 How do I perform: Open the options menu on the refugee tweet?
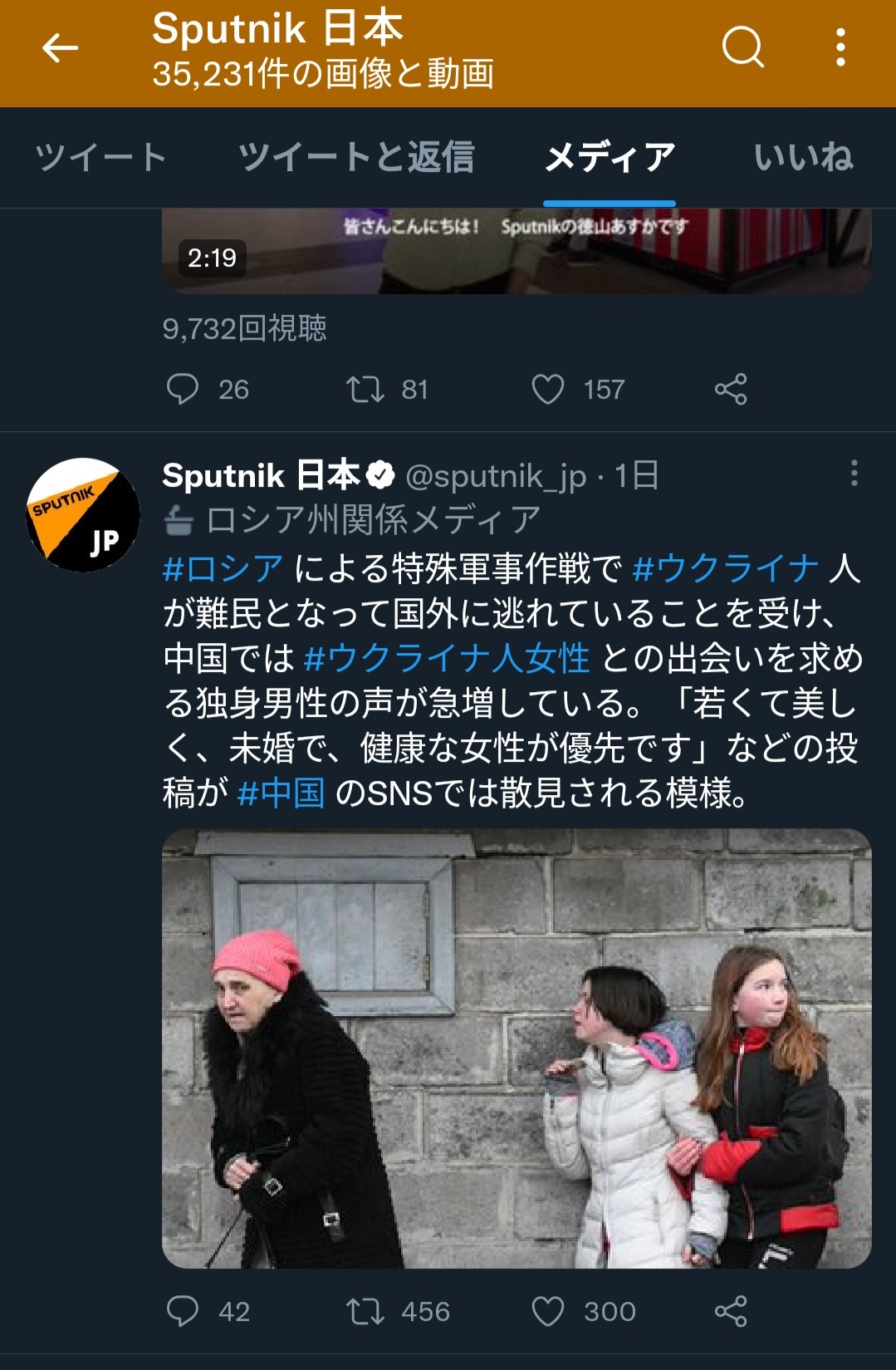pos(854,474)
